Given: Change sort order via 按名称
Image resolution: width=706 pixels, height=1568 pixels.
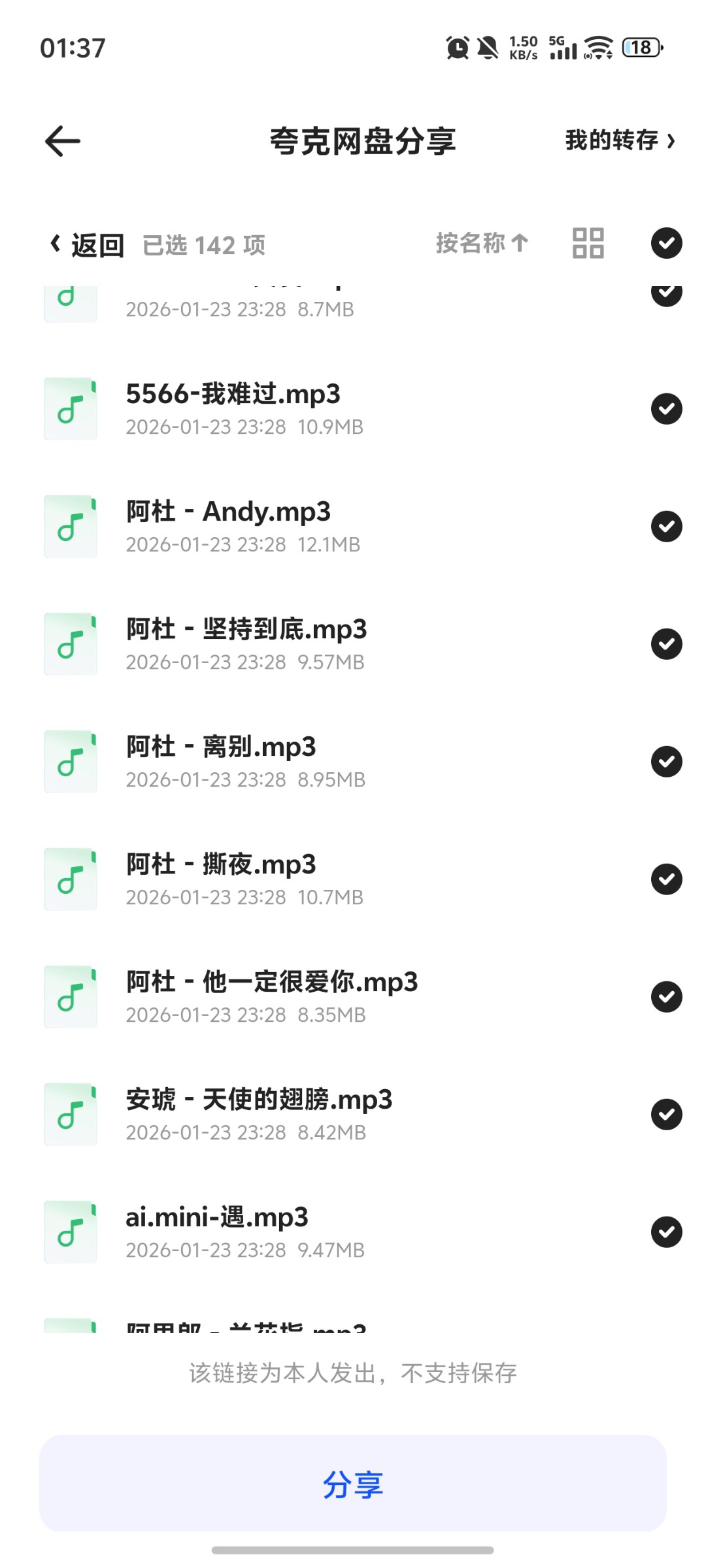Looking at the screenshot, I should point(482,243).
